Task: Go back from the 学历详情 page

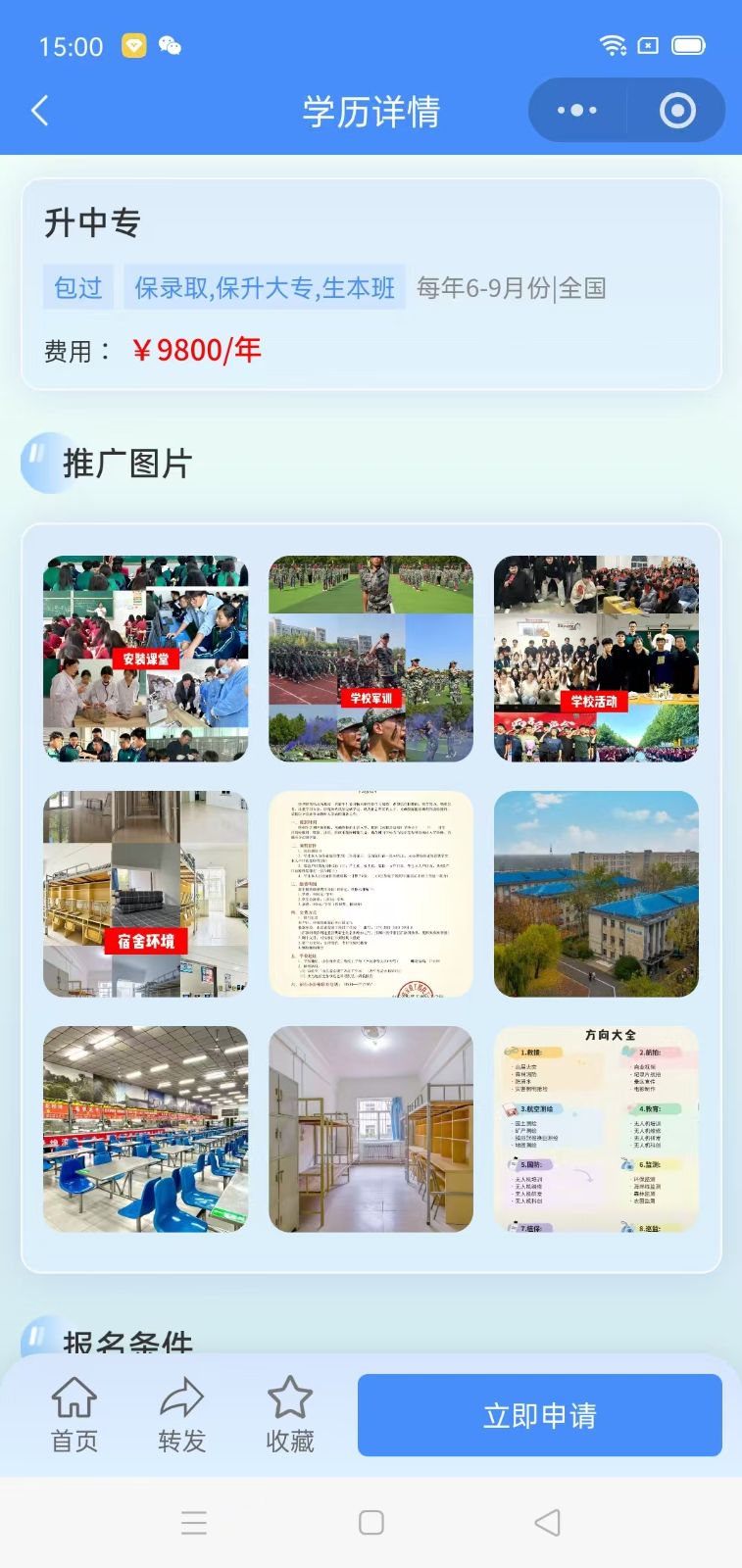Action: pyautogui.click(x=40, y=111)
